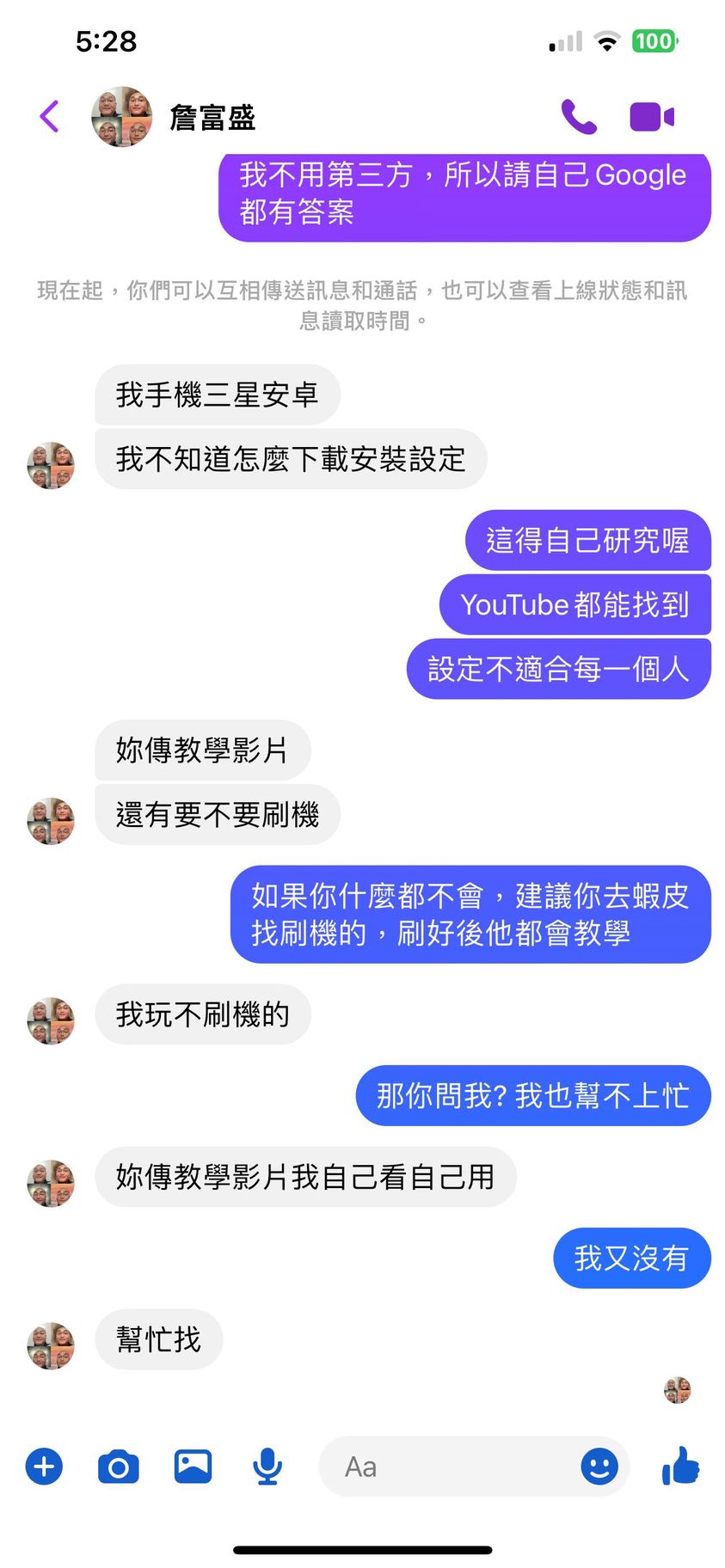Go back to the chat list
The image size is (725, 1568).
tap(50, 116)
